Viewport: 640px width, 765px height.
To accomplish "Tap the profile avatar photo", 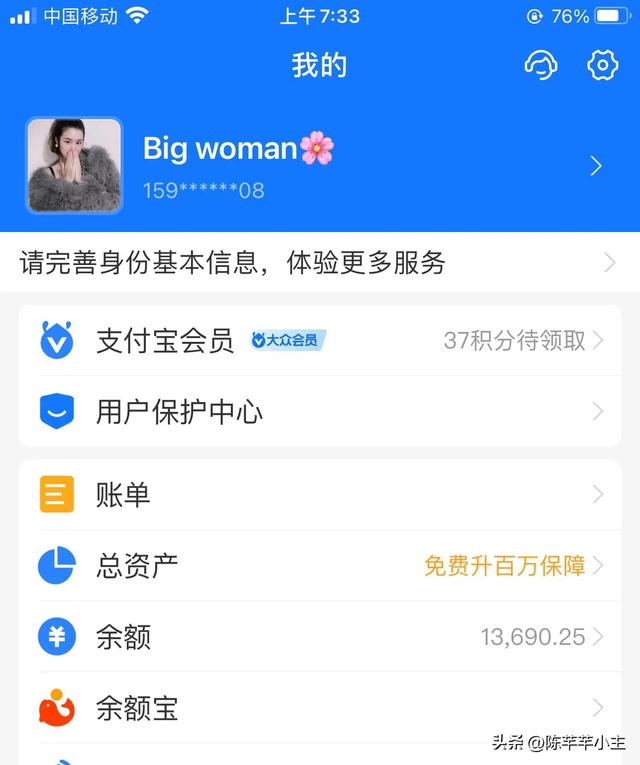I will click(x=74, y=165).
